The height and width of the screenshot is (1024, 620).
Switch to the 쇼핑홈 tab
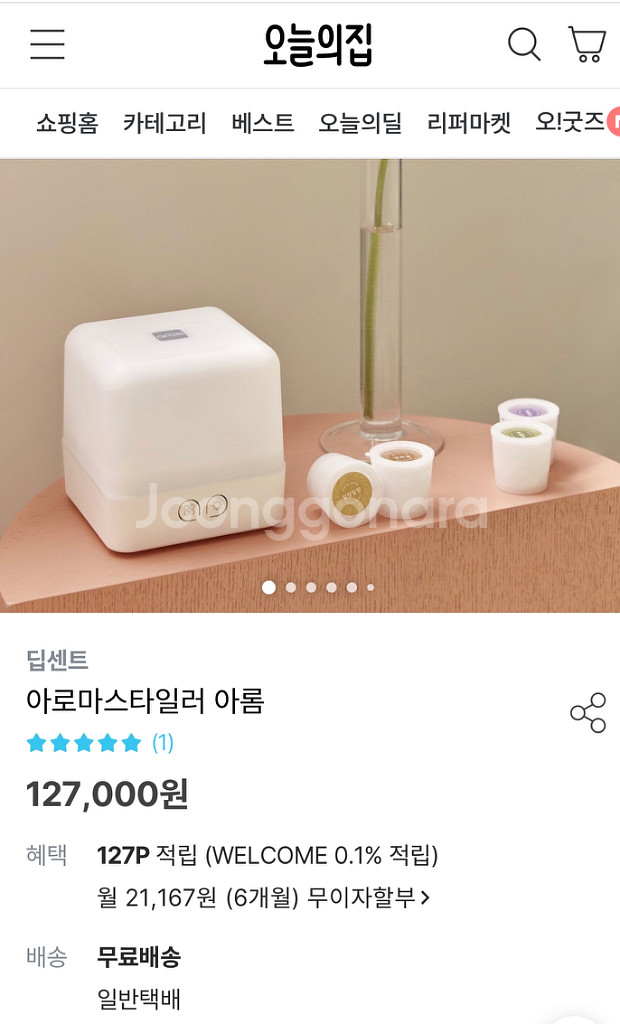point(67,123)
